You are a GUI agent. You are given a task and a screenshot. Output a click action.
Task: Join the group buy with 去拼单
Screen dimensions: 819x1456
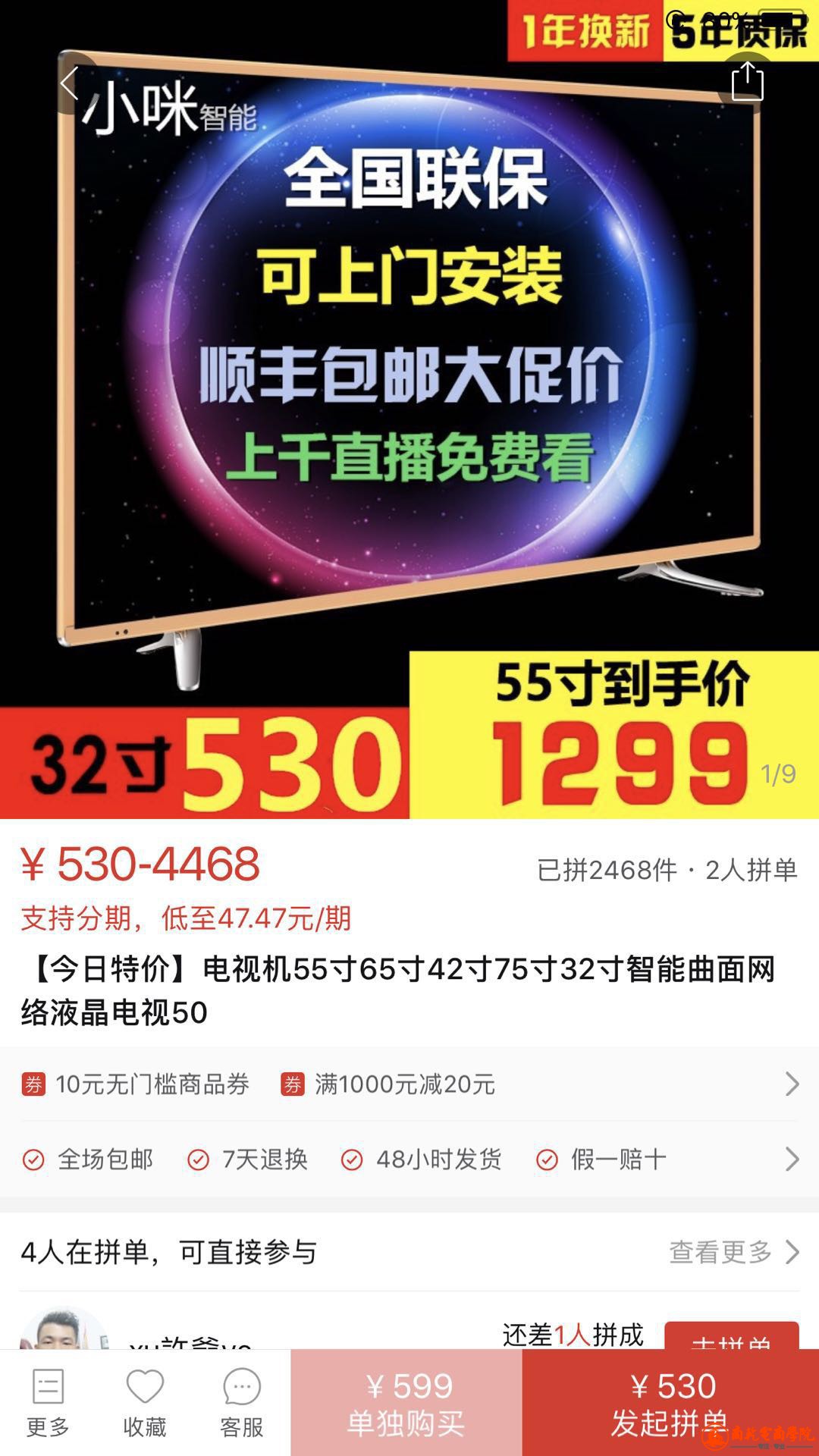click(731, 1337)
